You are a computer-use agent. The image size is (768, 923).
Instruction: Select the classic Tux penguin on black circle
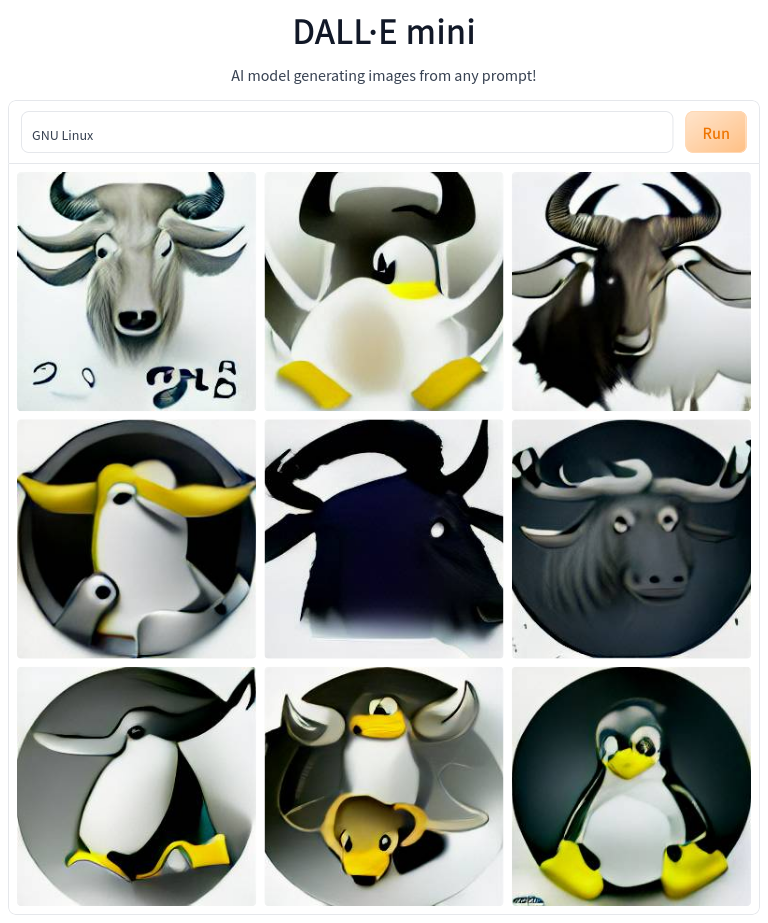(631, 786)
